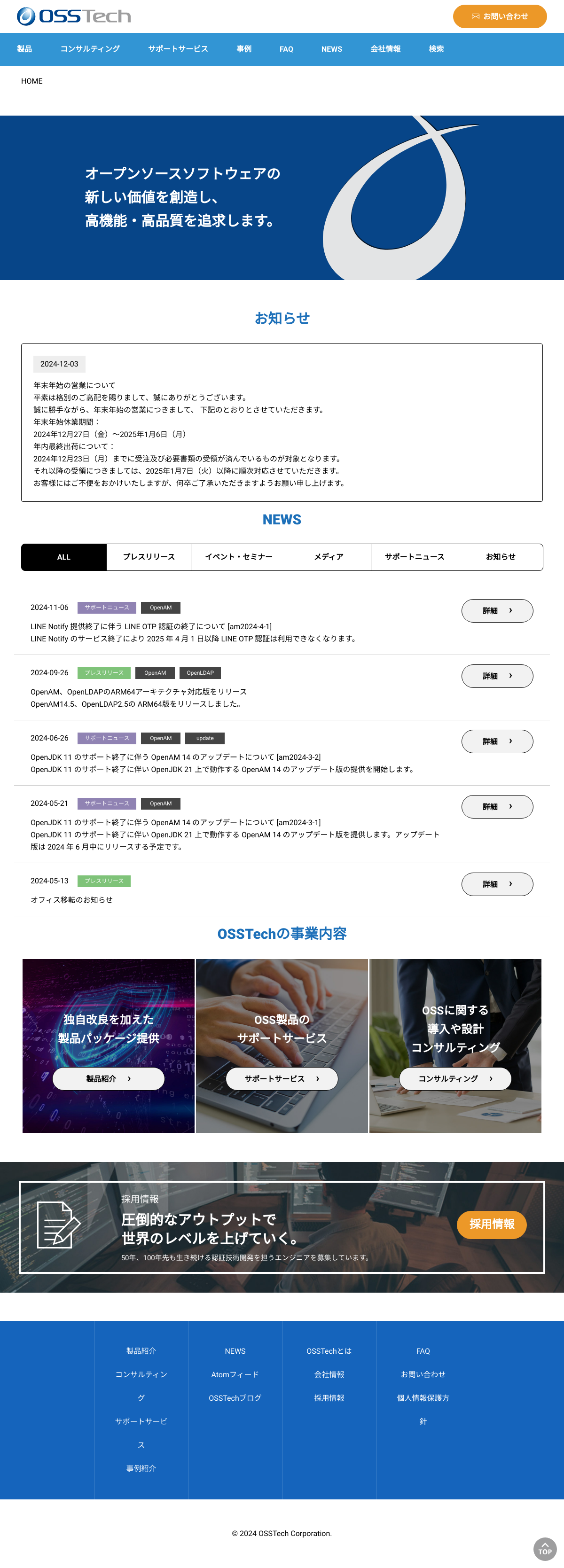Image resolution: width=564 pixels, height=1568 pixels.
Task: Open the 事例 menu item
Action: (243, 49)
